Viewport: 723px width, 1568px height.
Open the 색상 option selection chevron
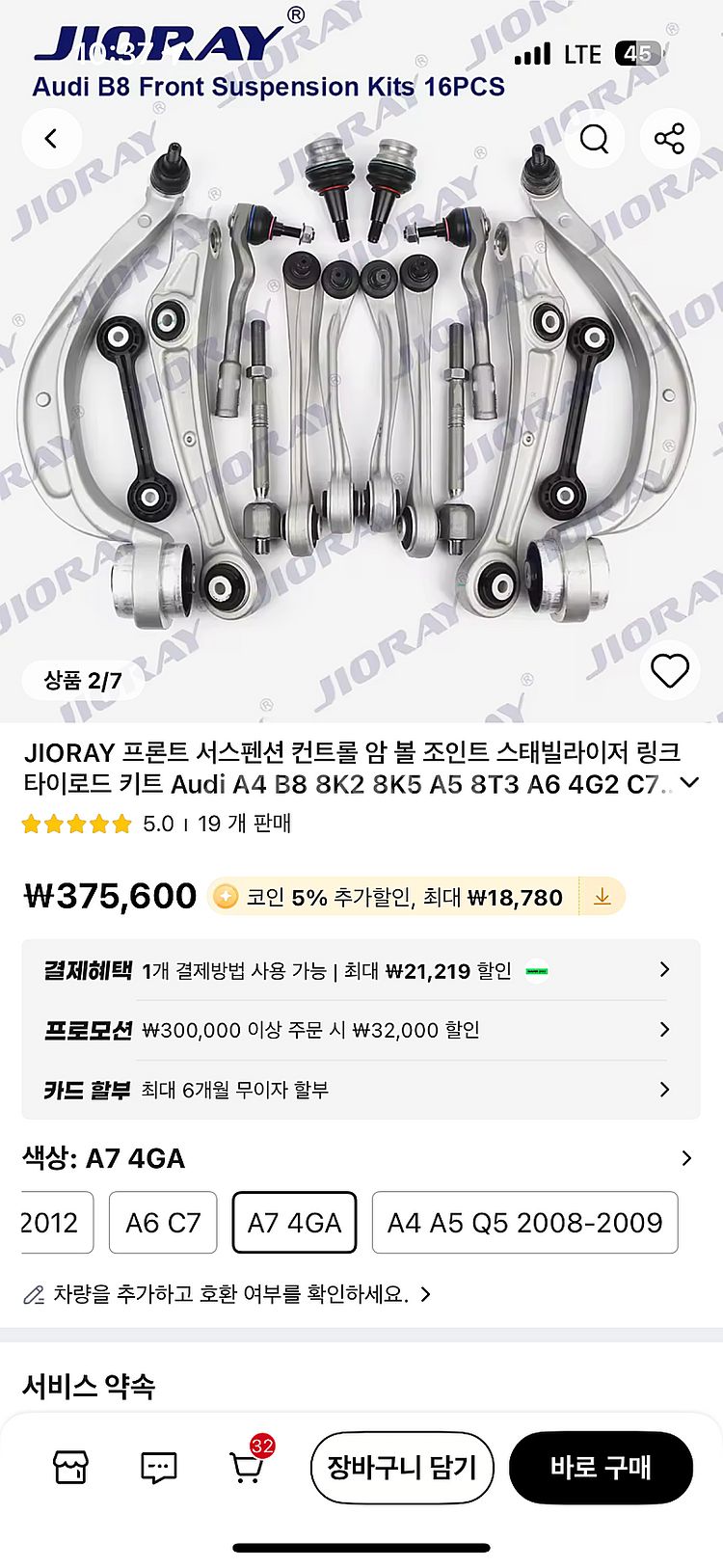pos(686,1158)
